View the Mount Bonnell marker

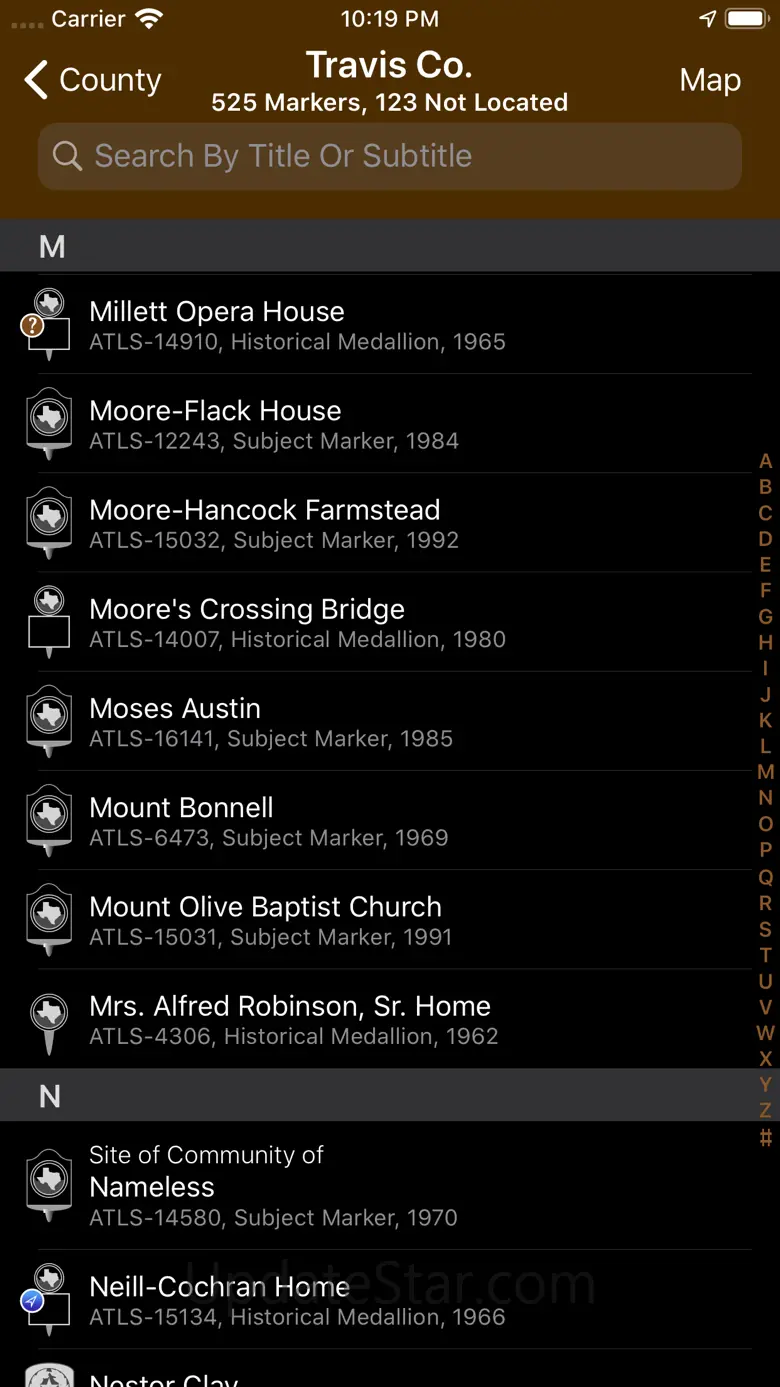click(x=268, y=820)
